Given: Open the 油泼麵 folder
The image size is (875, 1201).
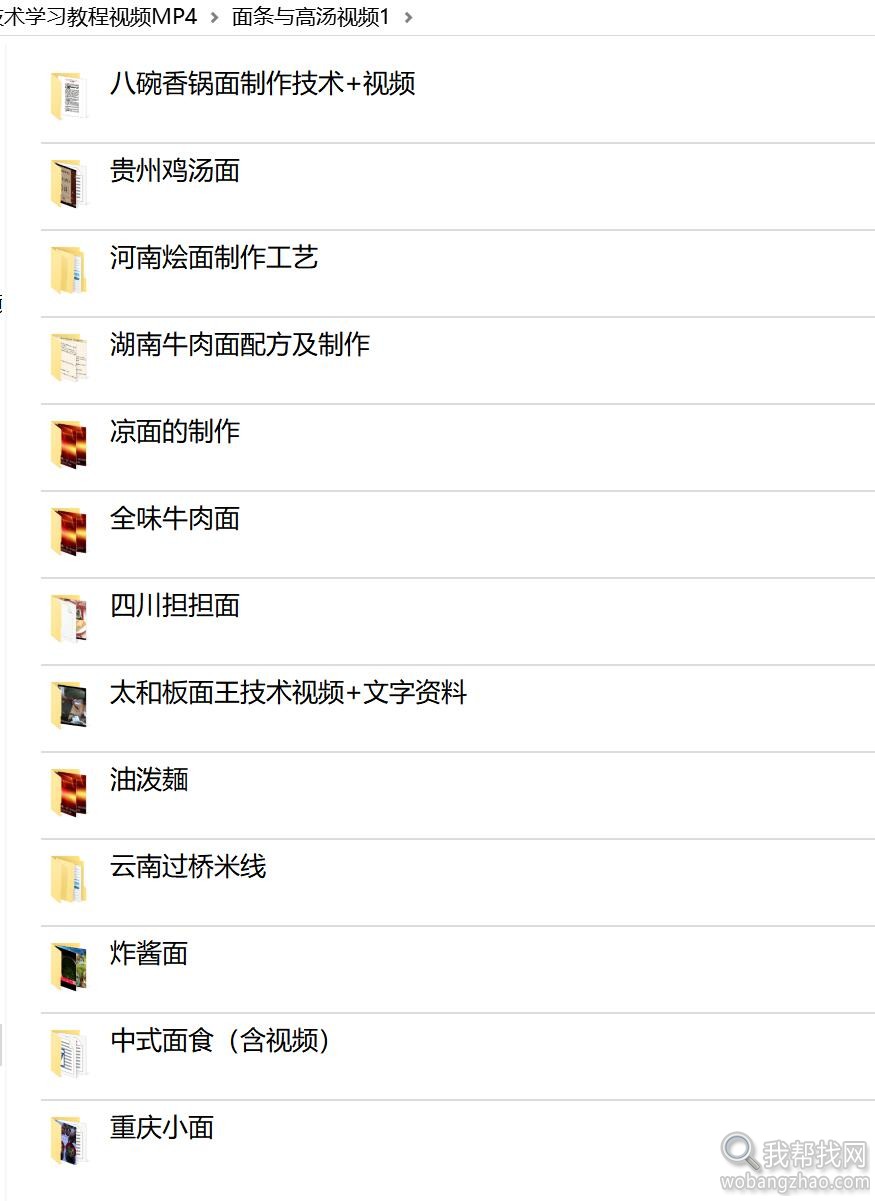Looking at the screenshot, I should (149, 780).
